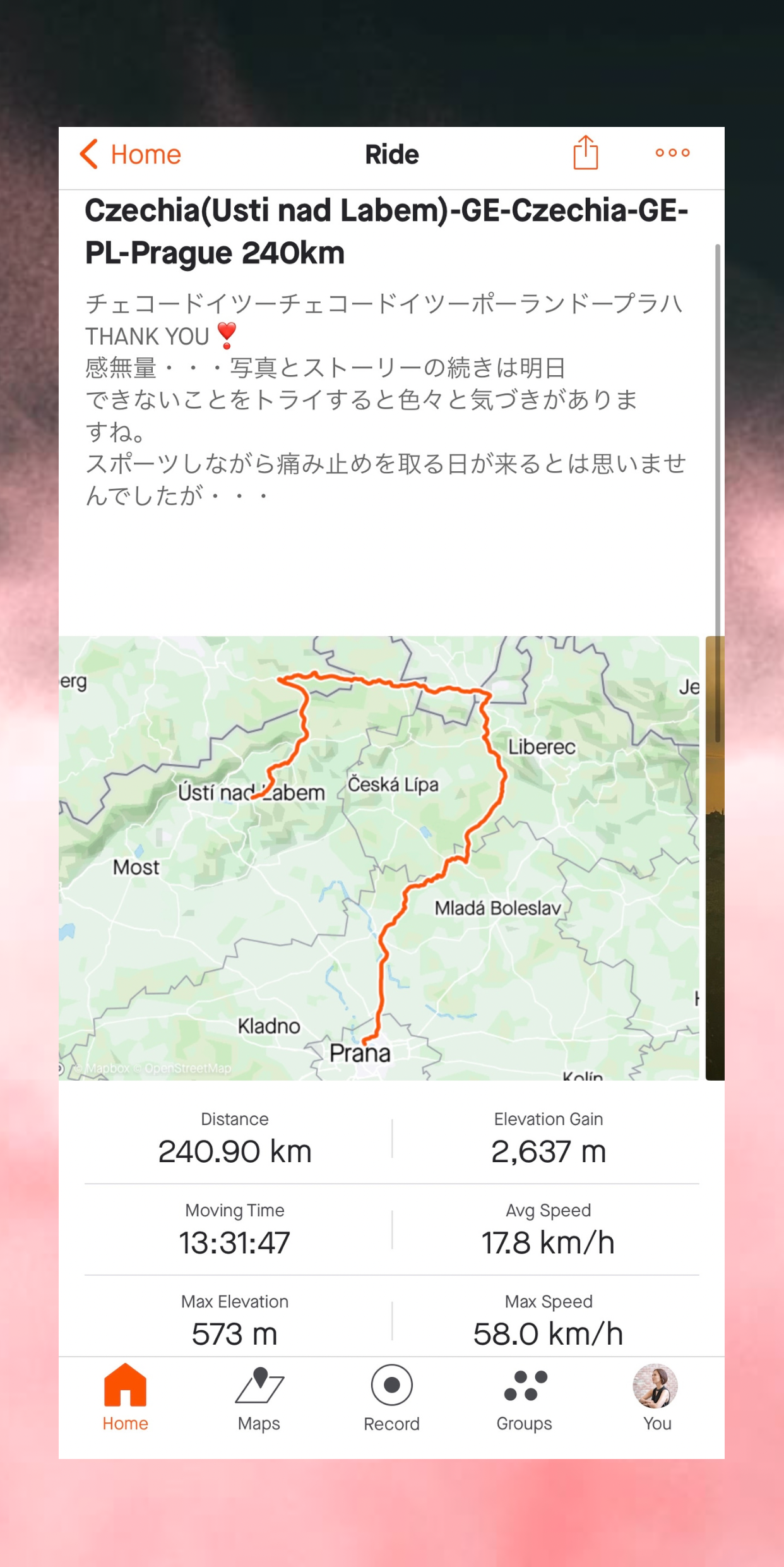Switch to the Maps tab
Viewport: 784px width, 1567px height.
click(x=259, y=1398)
